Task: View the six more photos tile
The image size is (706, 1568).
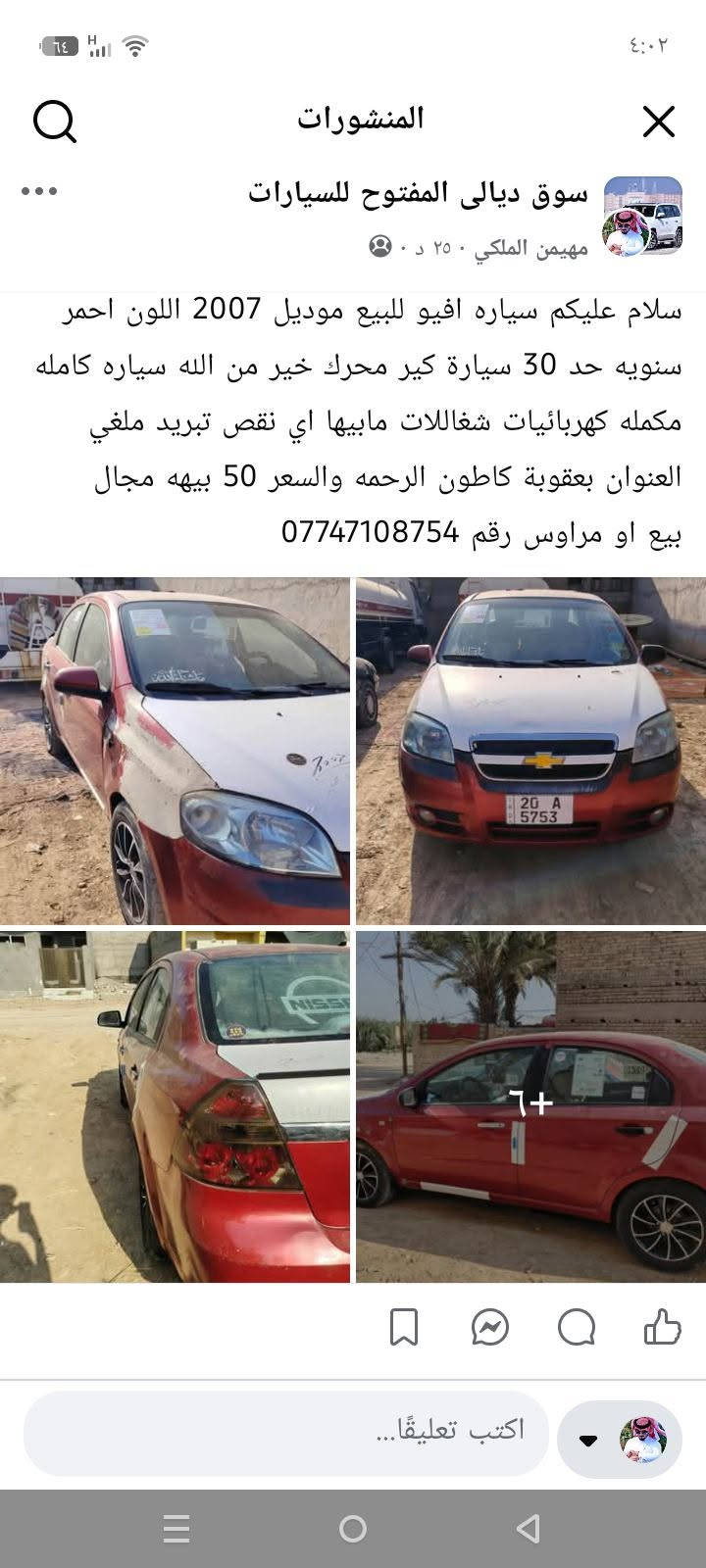Action: [x=530, y=1107]
